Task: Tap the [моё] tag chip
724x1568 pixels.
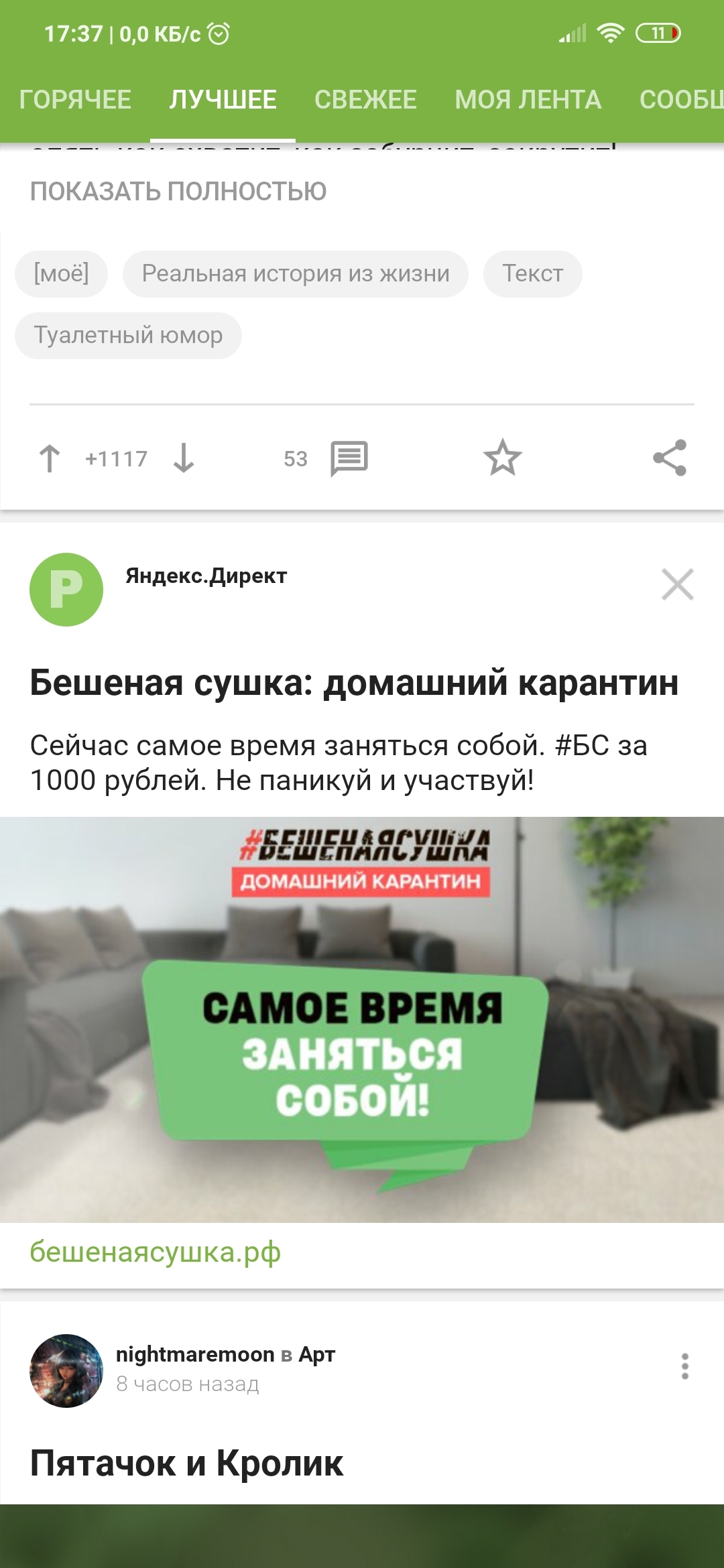Action: coord(61,273)
